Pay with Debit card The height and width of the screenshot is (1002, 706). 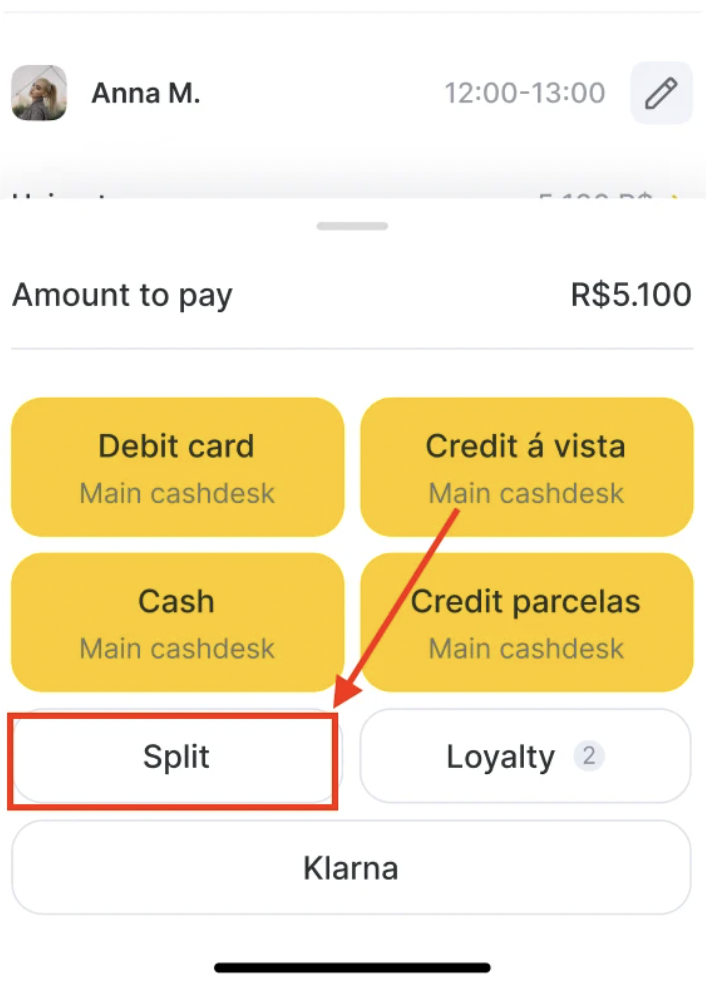(177, 467)
